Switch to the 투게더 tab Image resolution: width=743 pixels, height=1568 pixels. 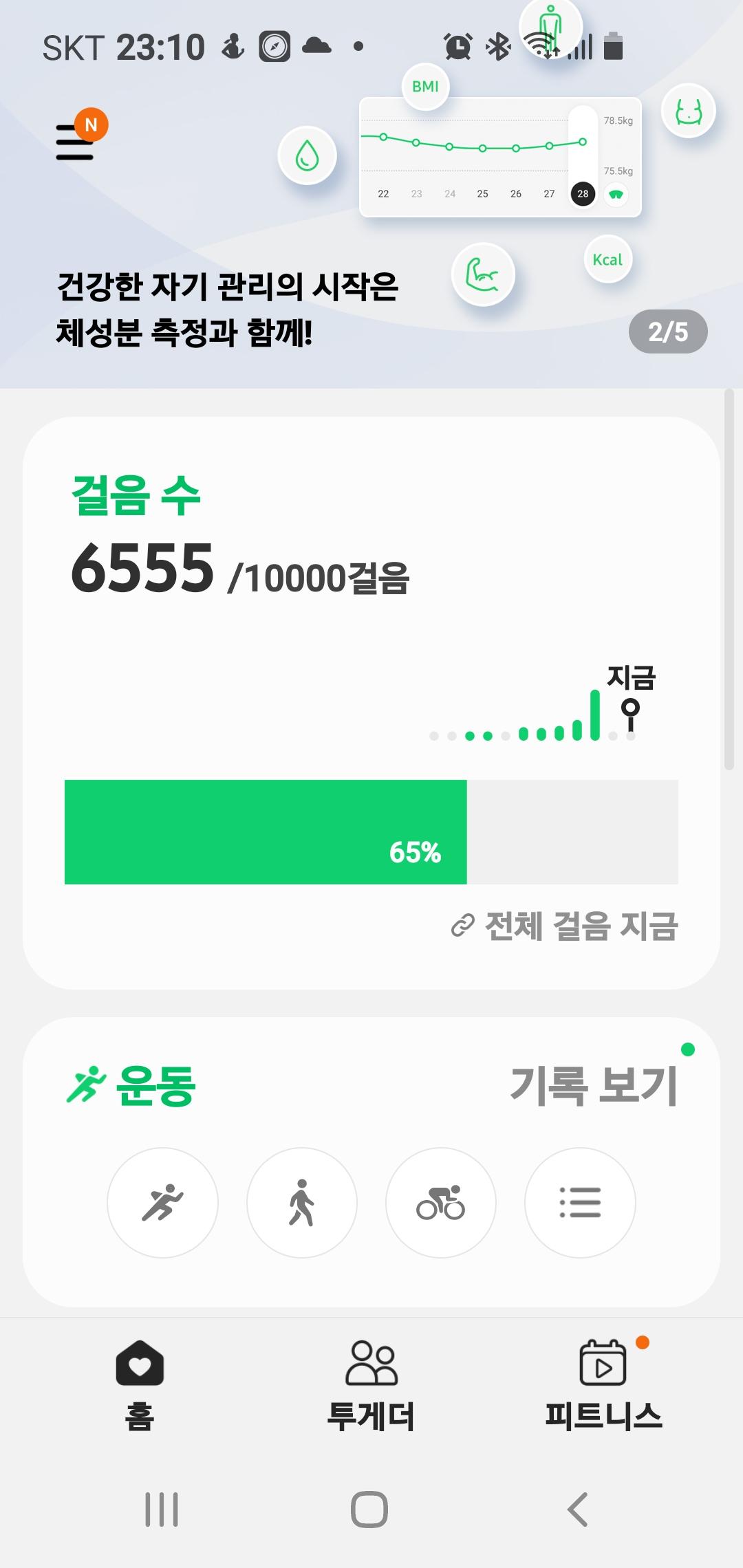tap(371, 1384)
